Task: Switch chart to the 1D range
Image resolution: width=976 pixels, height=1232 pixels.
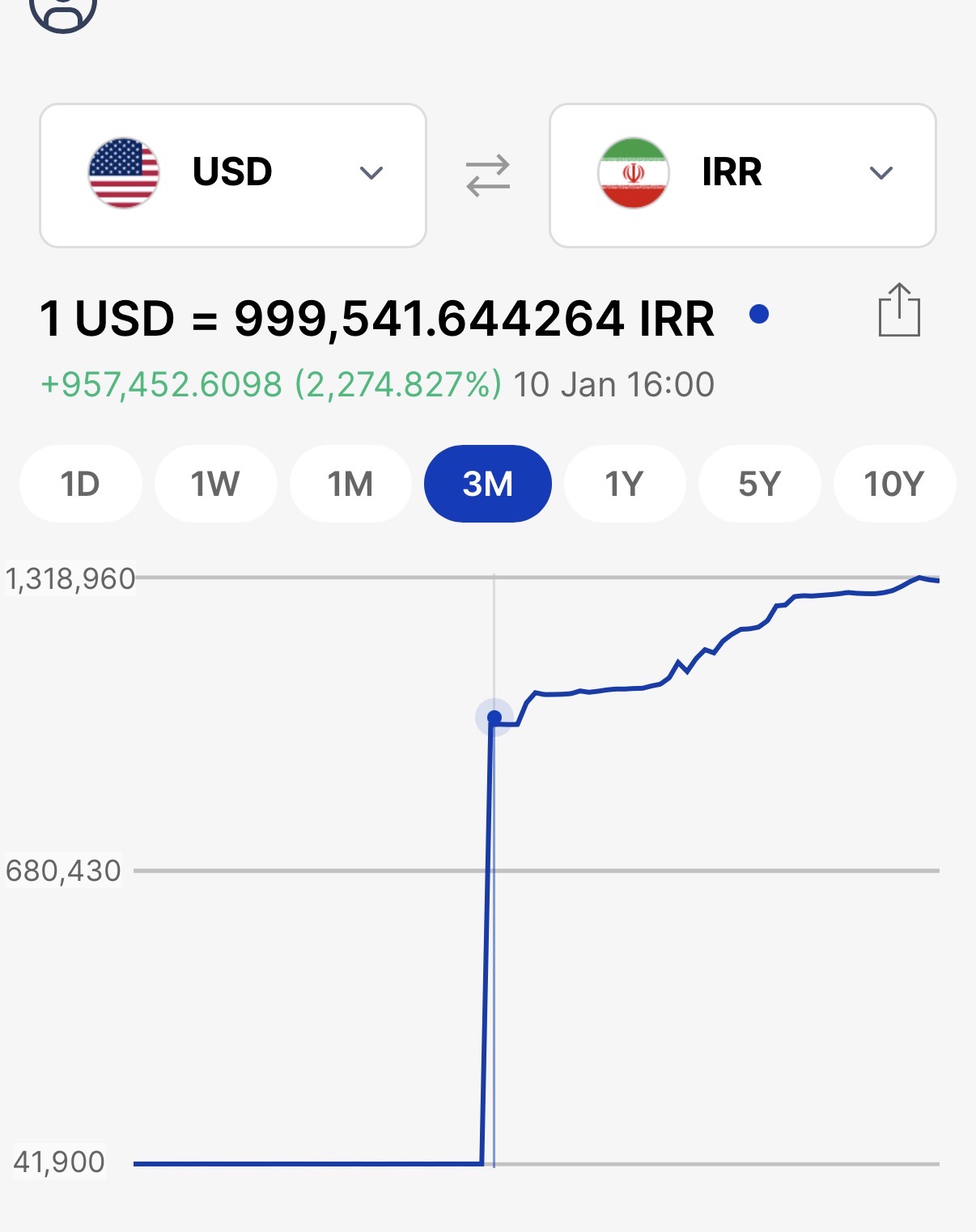Action: click(x=80, y=484)
